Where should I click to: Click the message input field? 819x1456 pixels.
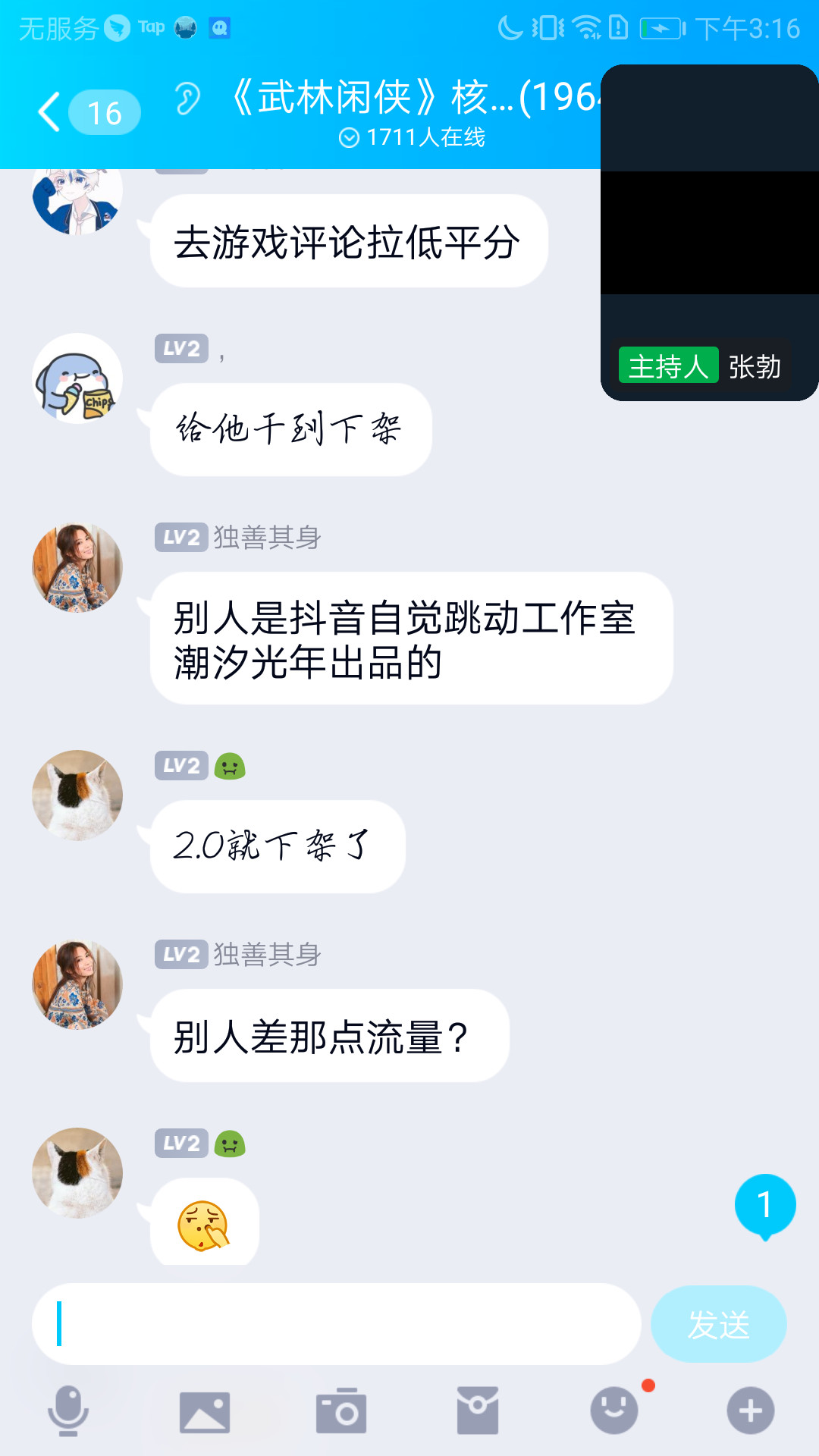tap(334, 1324)
